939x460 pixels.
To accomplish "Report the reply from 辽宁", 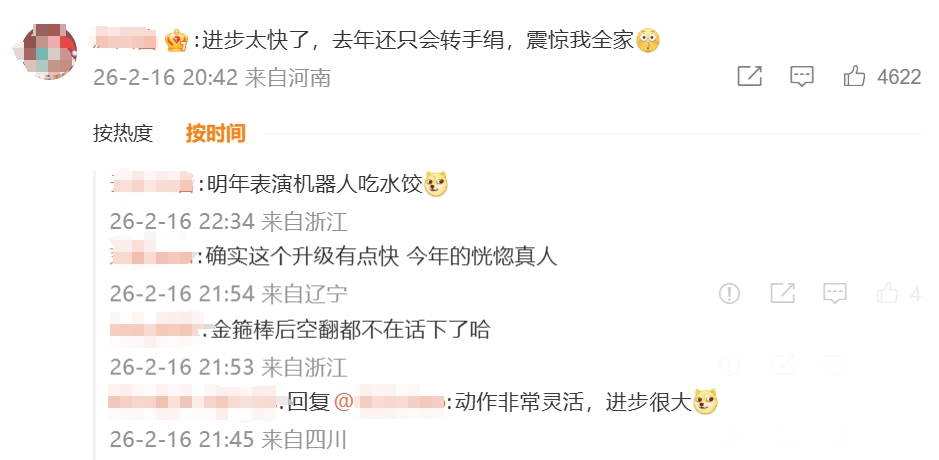I will tap(730, 293).
